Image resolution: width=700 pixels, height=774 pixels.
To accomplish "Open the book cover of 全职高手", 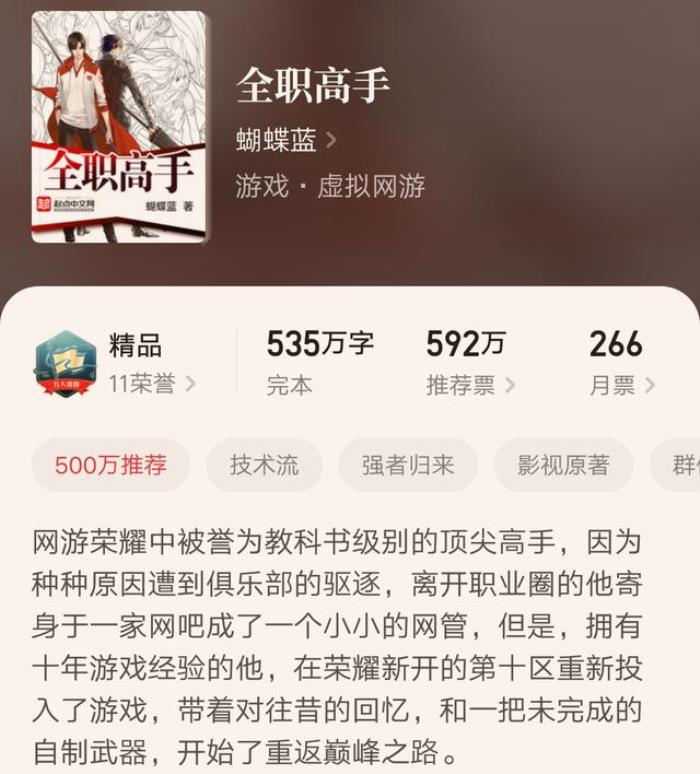I will 119,127.
